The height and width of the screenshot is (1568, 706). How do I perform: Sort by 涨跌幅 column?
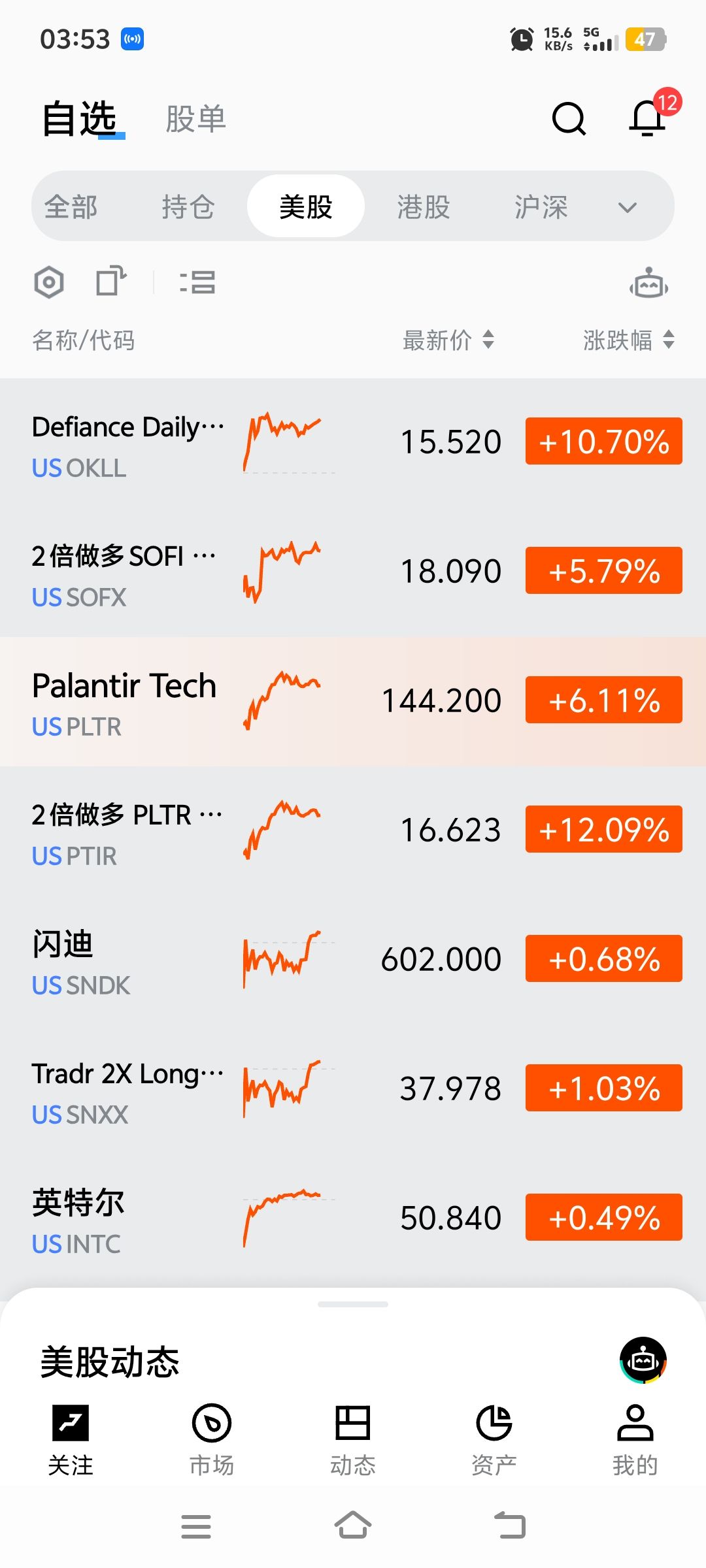(x=628, y=340)
